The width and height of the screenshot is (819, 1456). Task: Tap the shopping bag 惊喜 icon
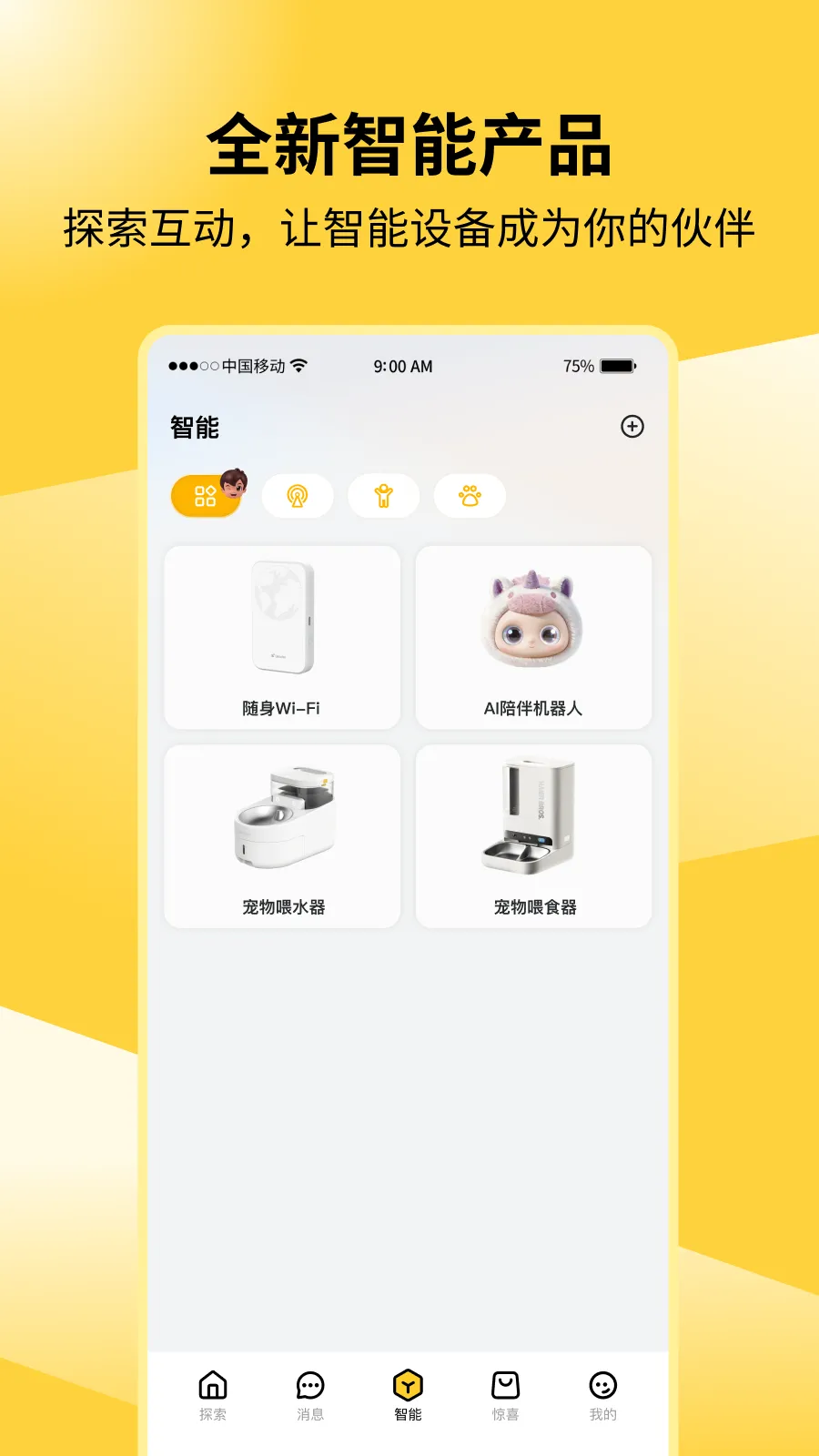(506, 1384)
